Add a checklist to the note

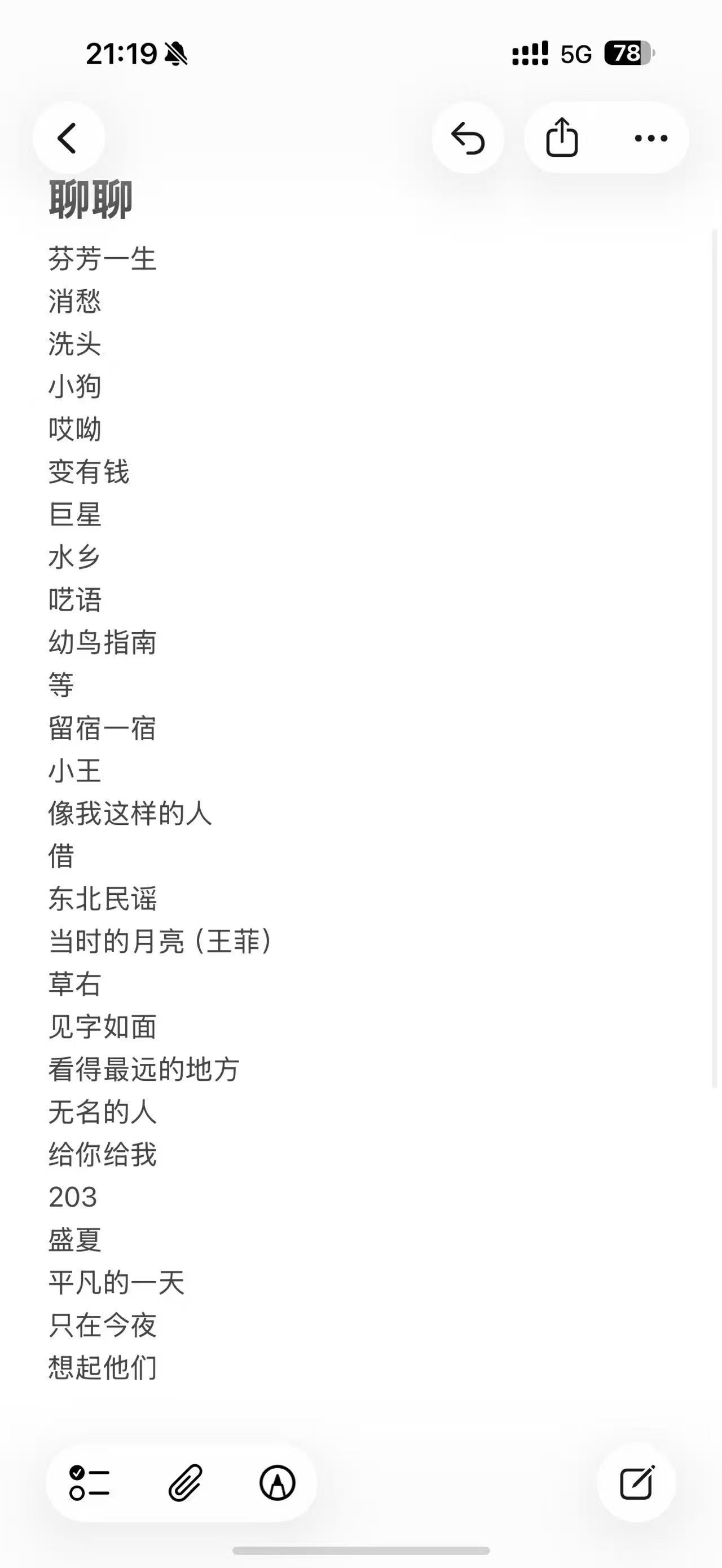pos(90,1482)
